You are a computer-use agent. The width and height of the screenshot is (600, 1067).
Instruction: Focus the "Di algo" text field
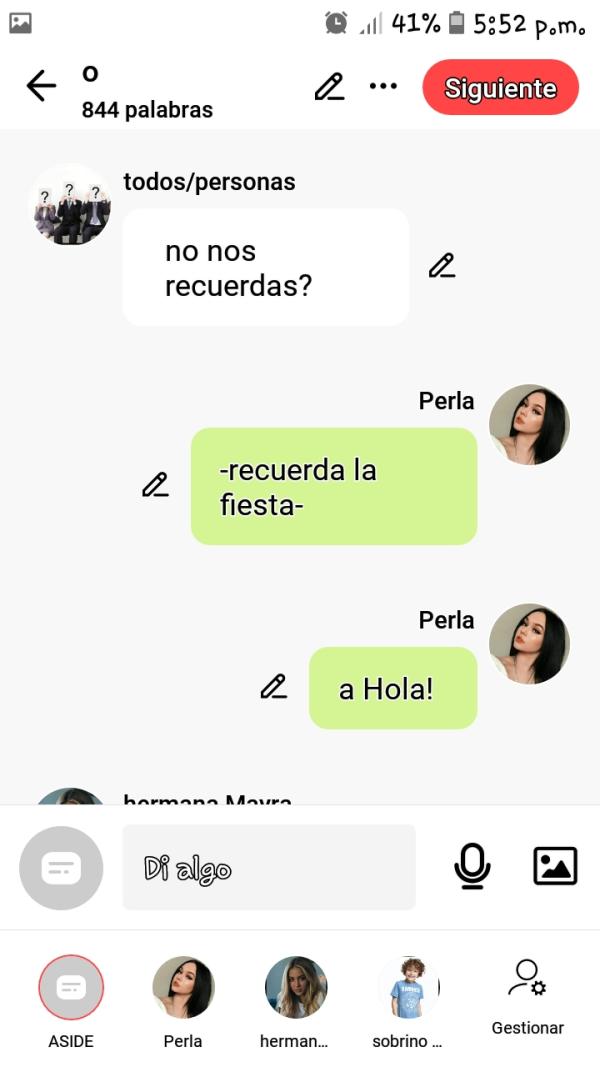point(268,867)
